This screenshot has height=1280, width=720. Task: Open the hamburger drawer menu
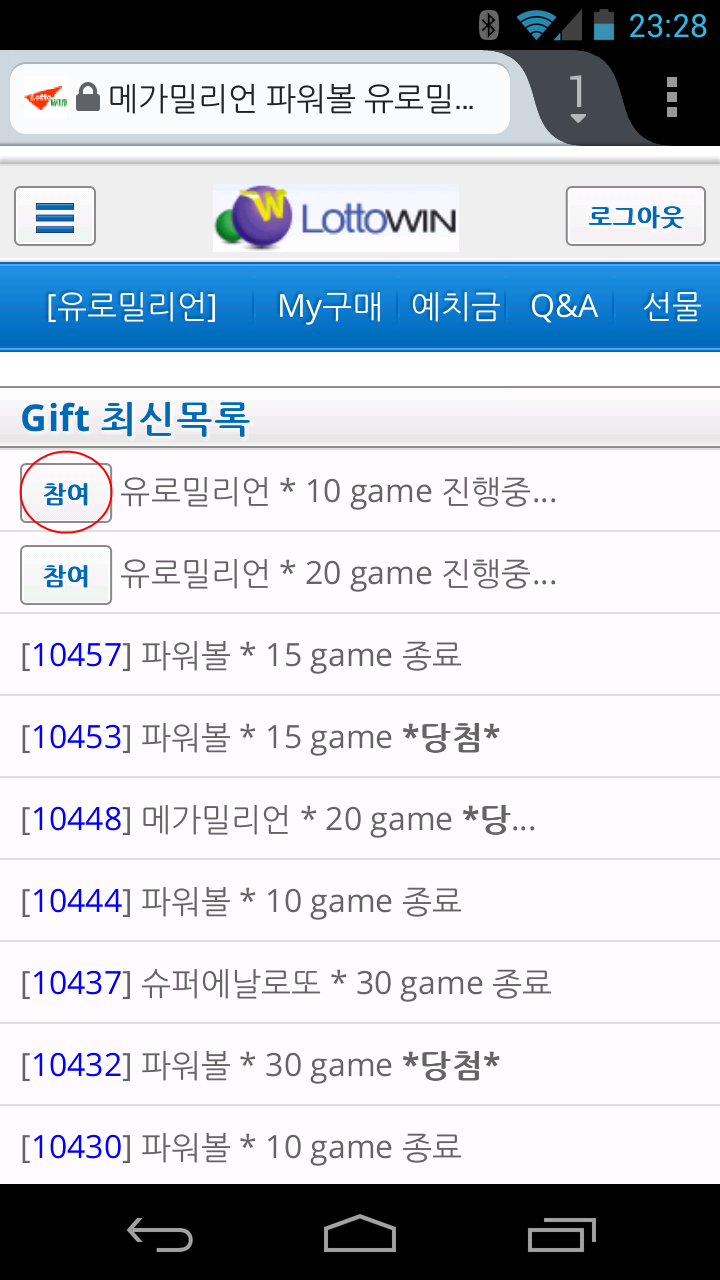(55, 216)
